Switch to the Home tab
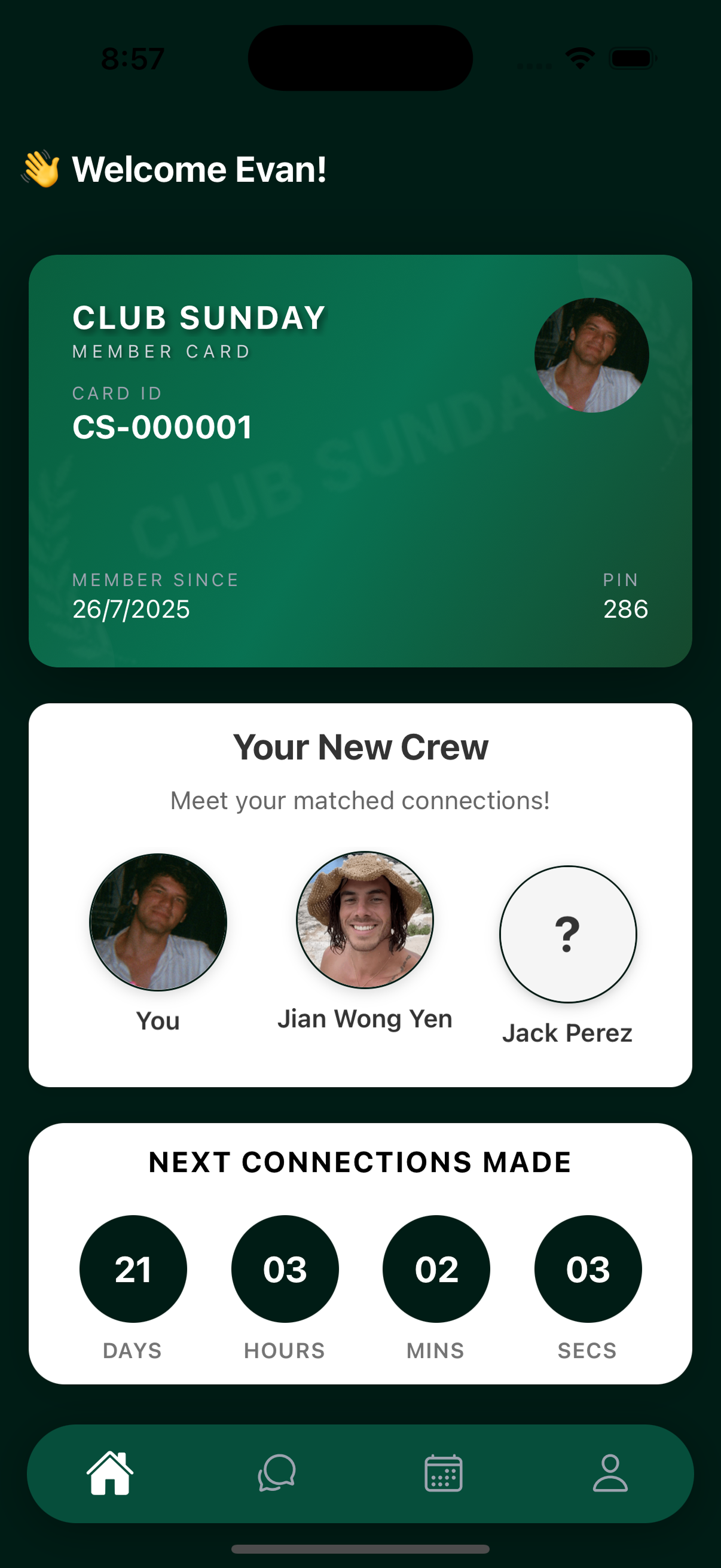Screen dimensions: 721x1568 pos(110,1473)
